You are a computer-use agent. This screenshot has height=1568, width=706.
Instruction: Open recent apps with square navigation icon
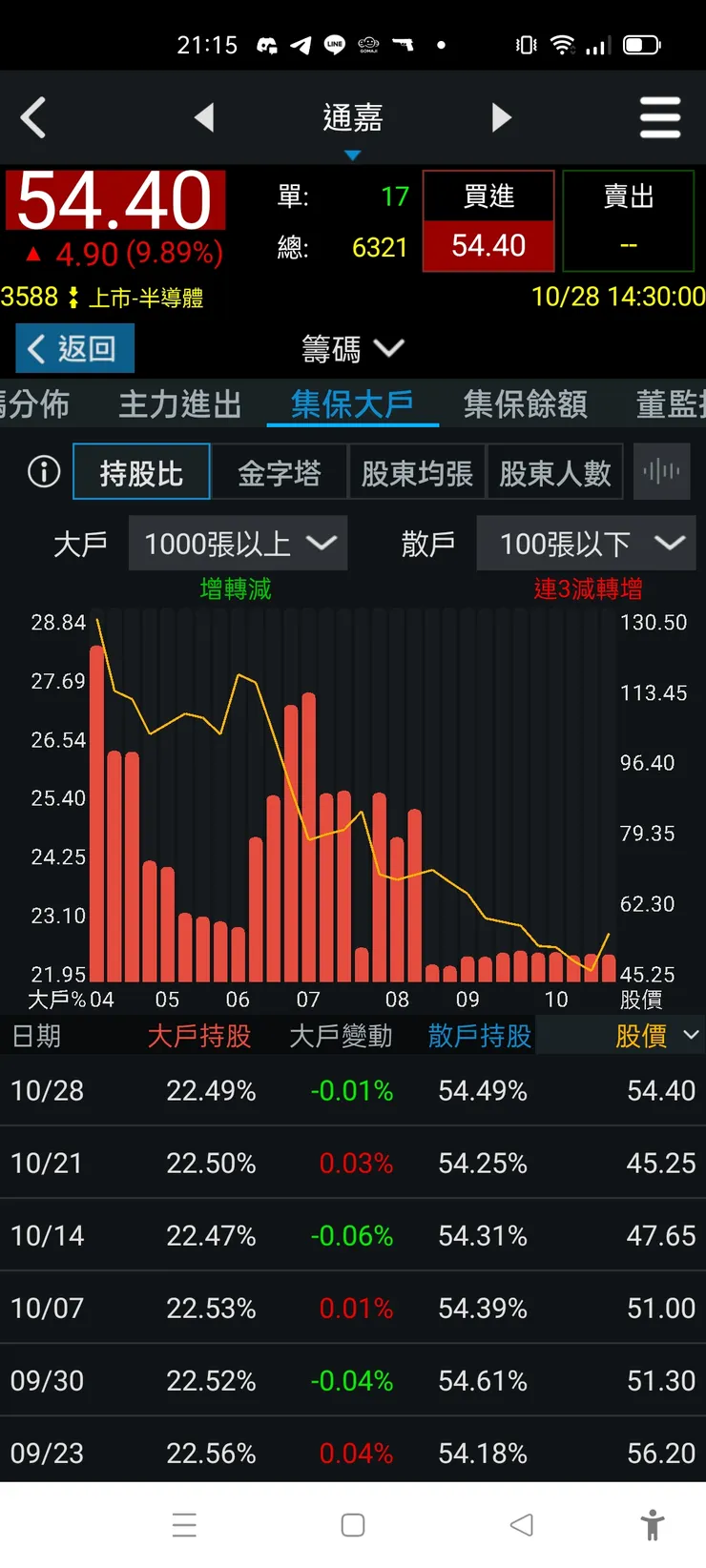pos(353,1525)
